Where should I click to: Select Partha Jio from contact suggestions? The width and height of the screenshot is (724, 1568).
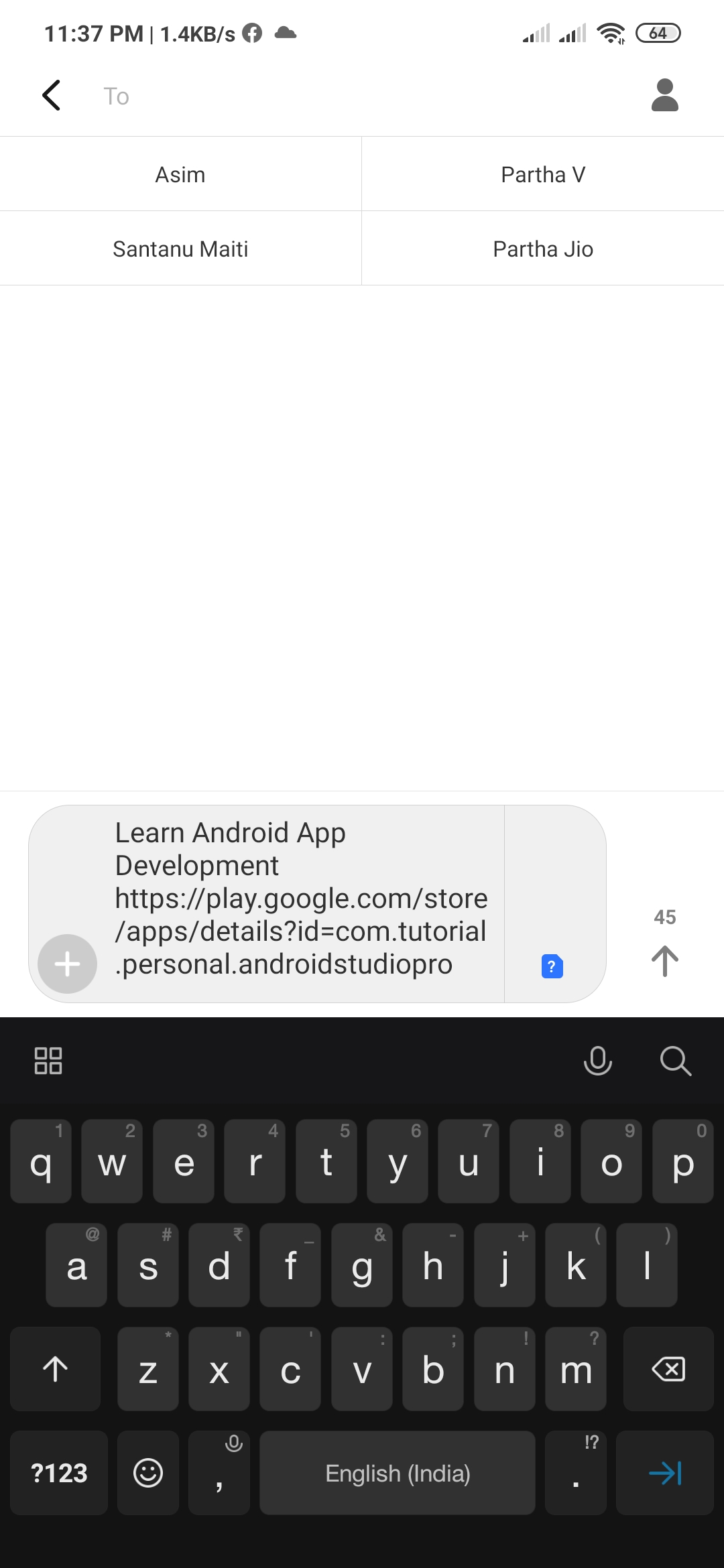[542, 248]
